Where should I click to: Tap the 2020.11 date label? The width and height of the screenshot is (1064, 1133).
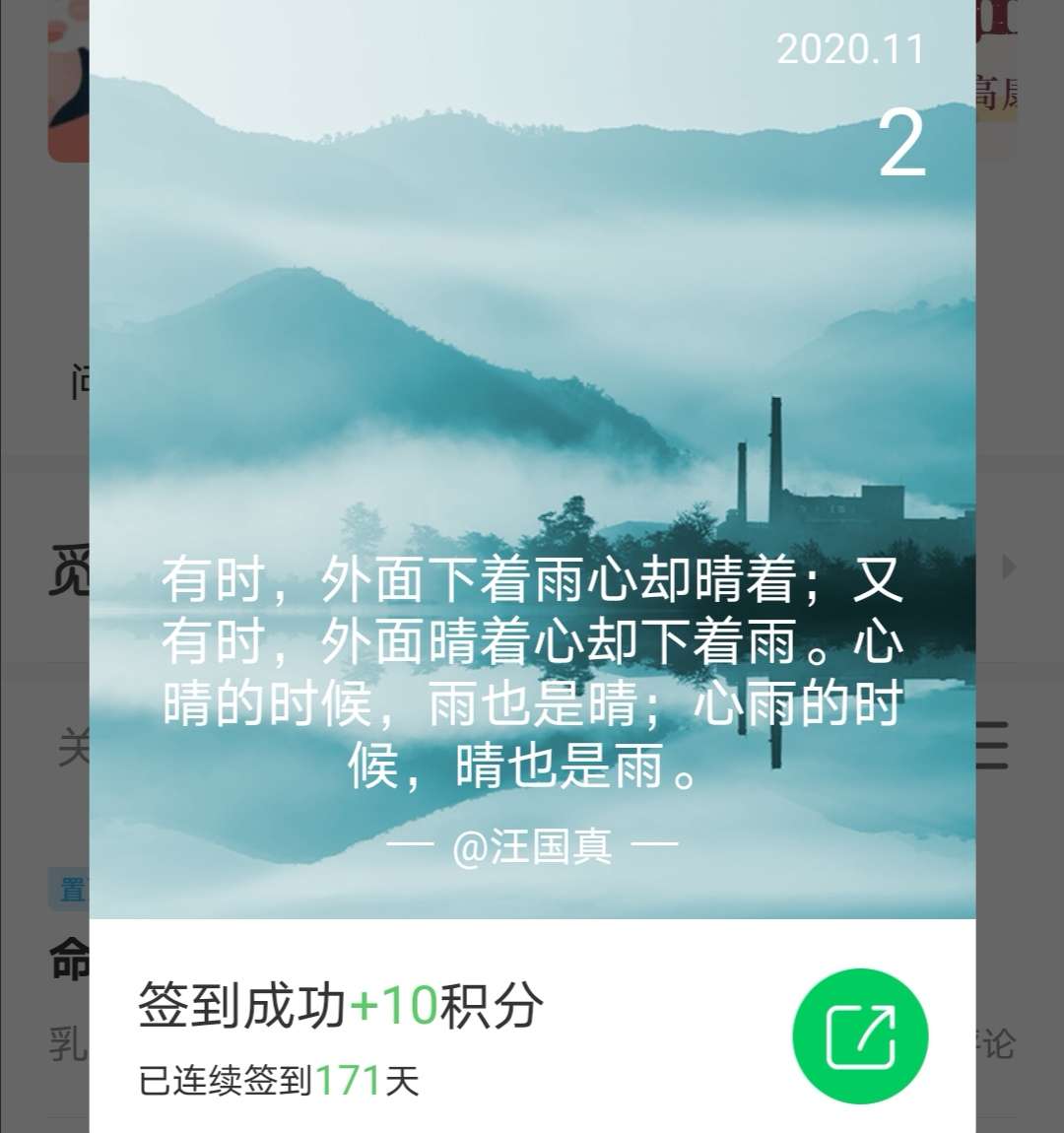851,51
